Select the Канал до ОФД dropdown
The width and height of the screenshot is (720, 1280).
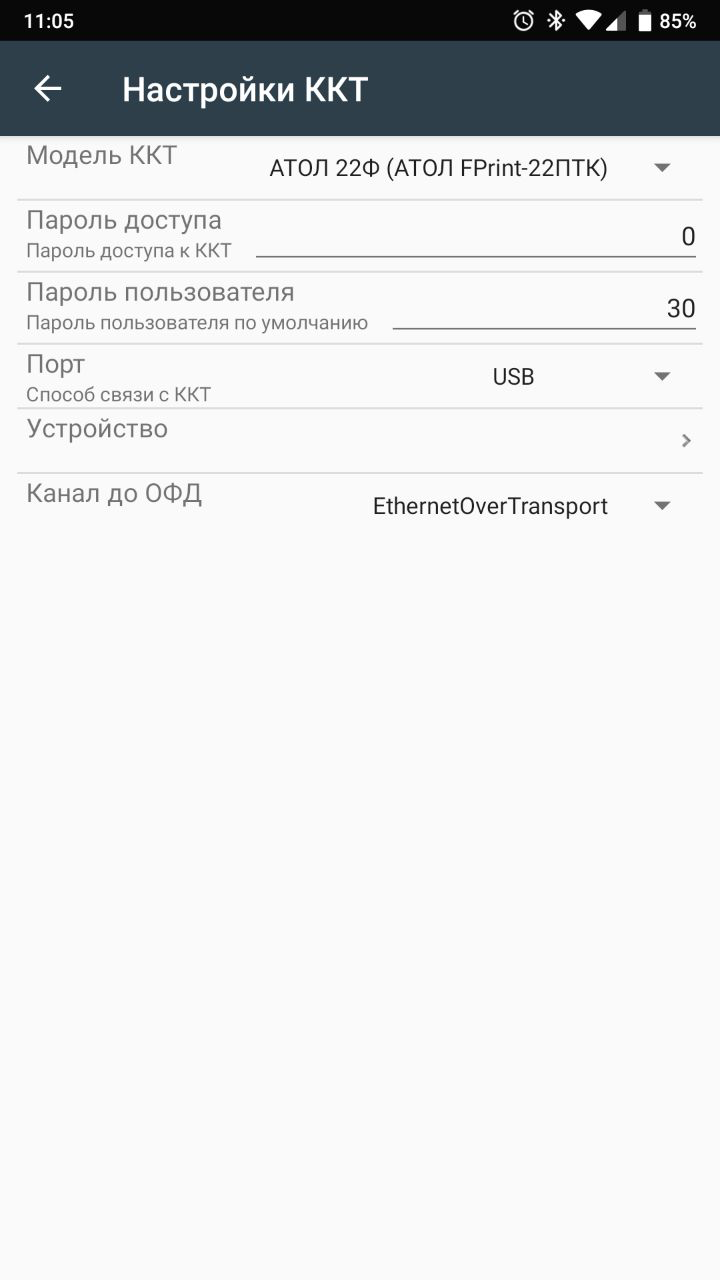(x=520, y=506)
